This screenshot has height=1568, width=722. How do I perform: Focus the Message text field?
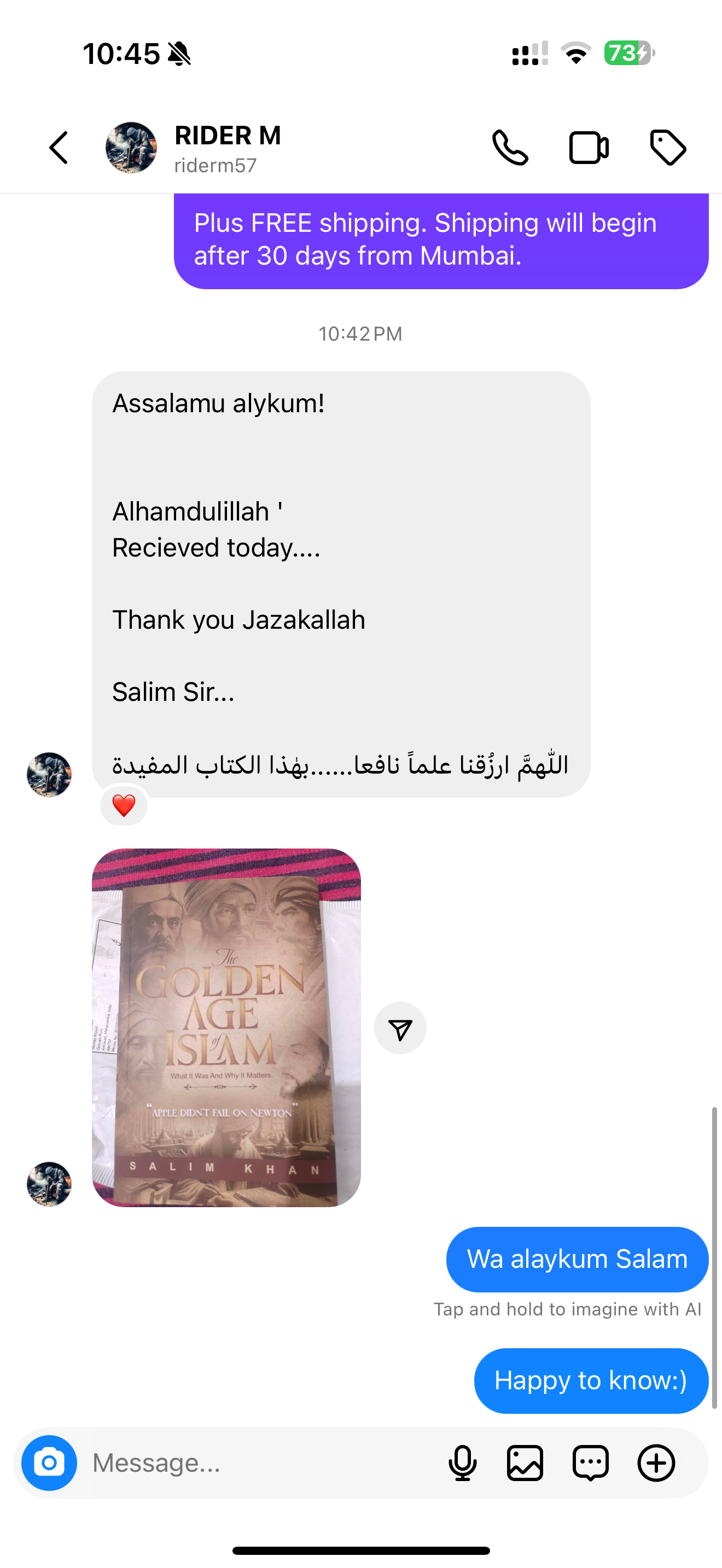point(255,1462)
